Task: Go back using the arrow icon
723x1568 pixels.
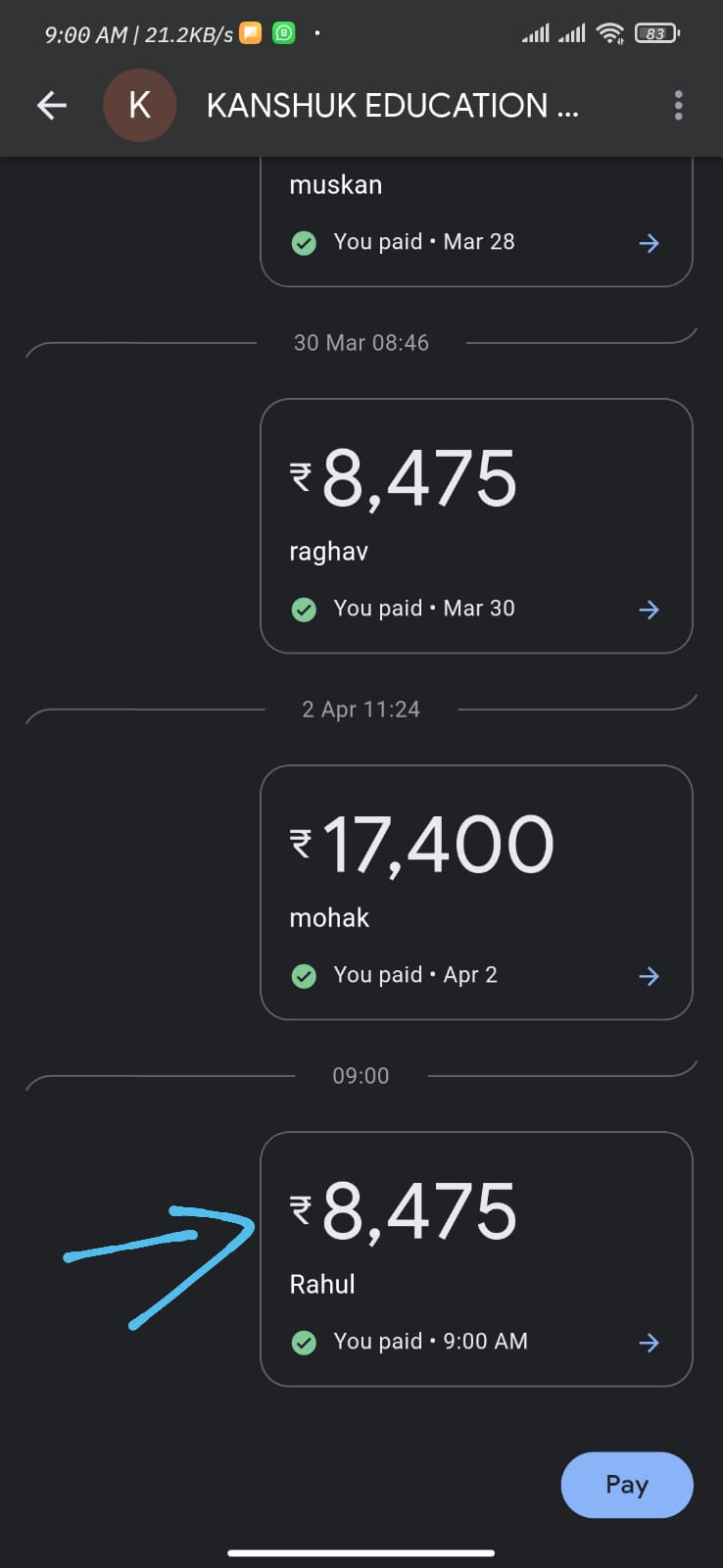Action: coord(52,106)
